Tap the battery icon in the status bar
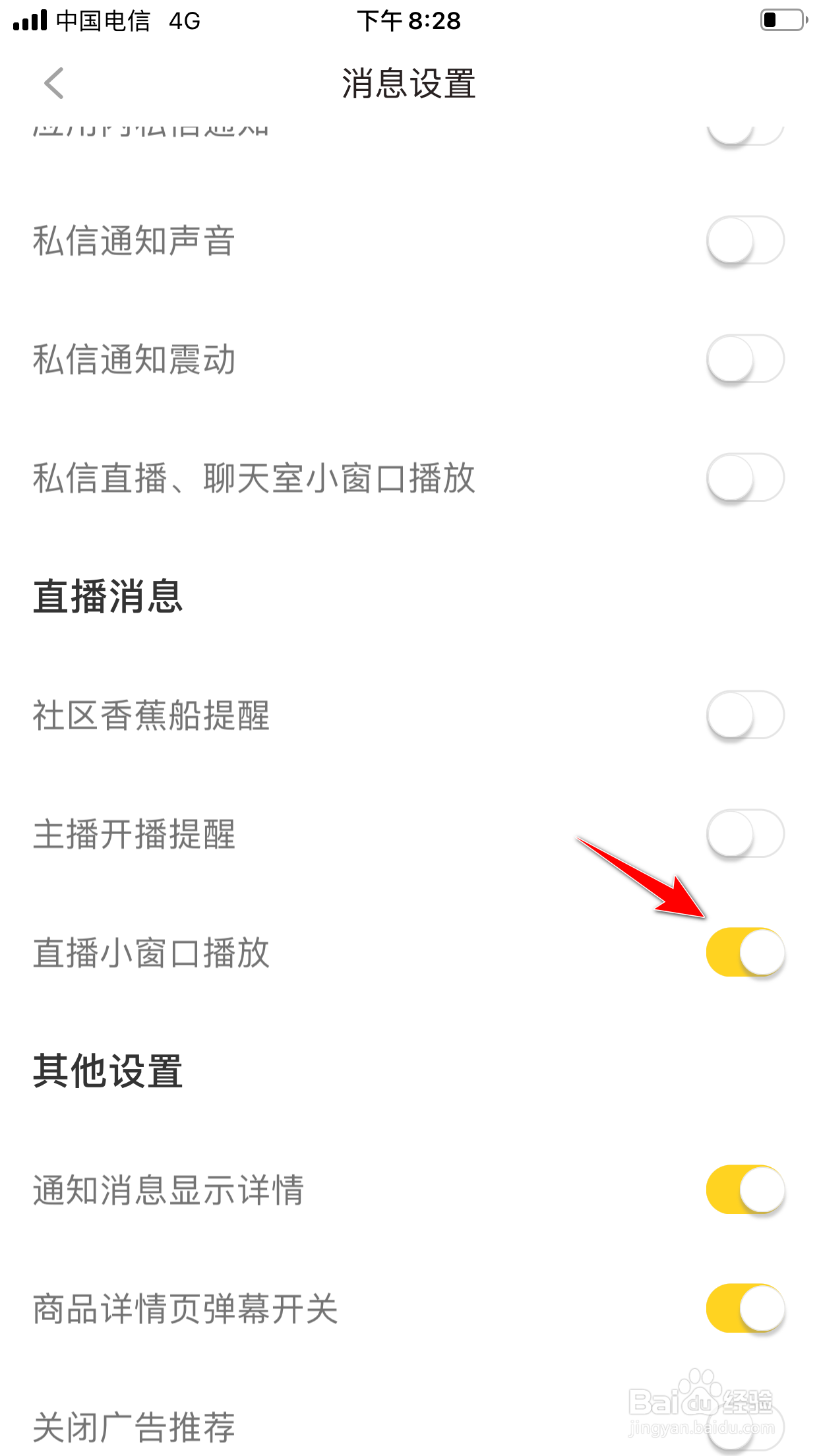This screenshot has width=819, height=1456. (x=782, y=21)
